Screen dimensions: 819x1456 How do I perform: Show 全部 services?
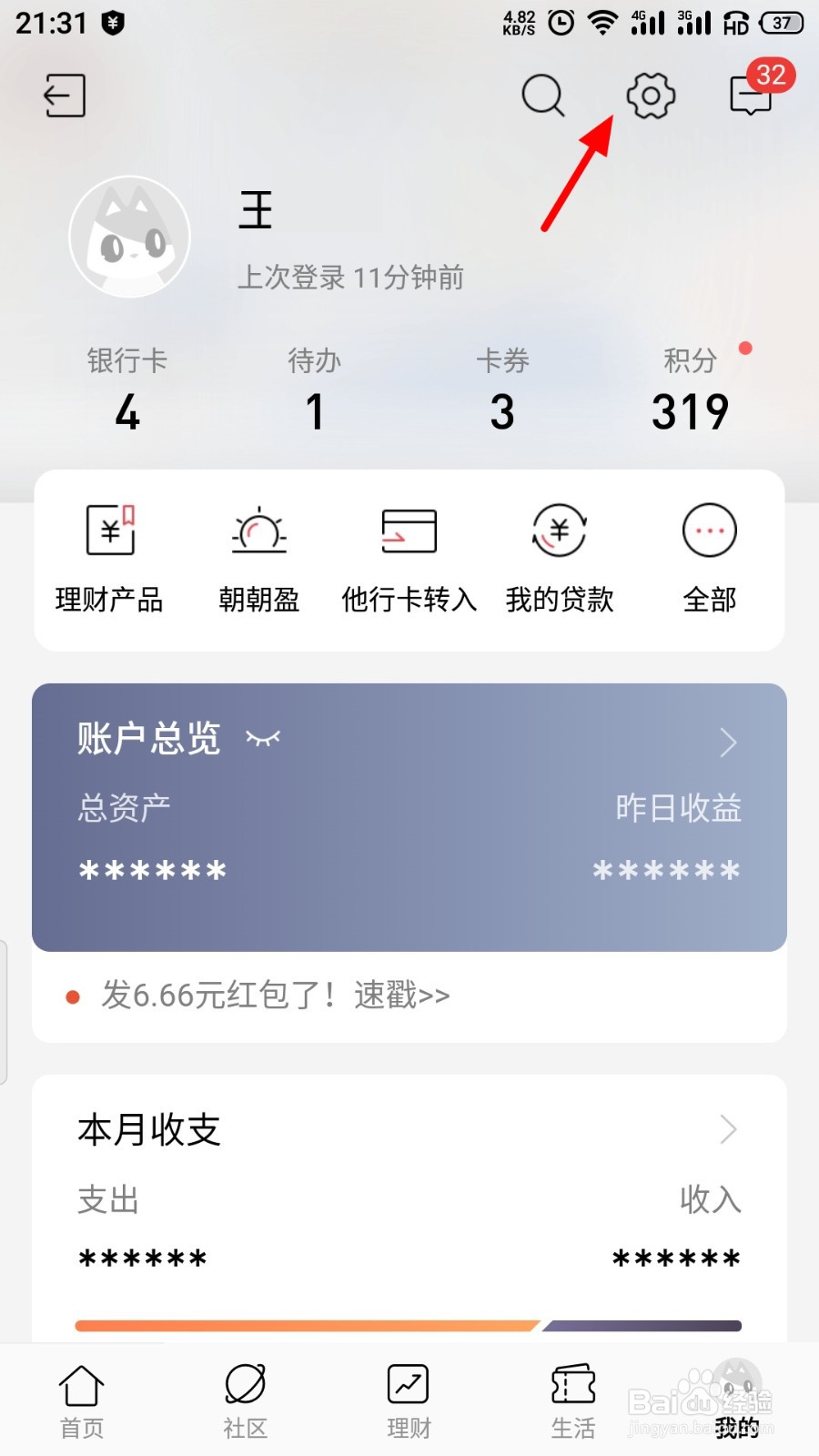(x=710, y=559)
